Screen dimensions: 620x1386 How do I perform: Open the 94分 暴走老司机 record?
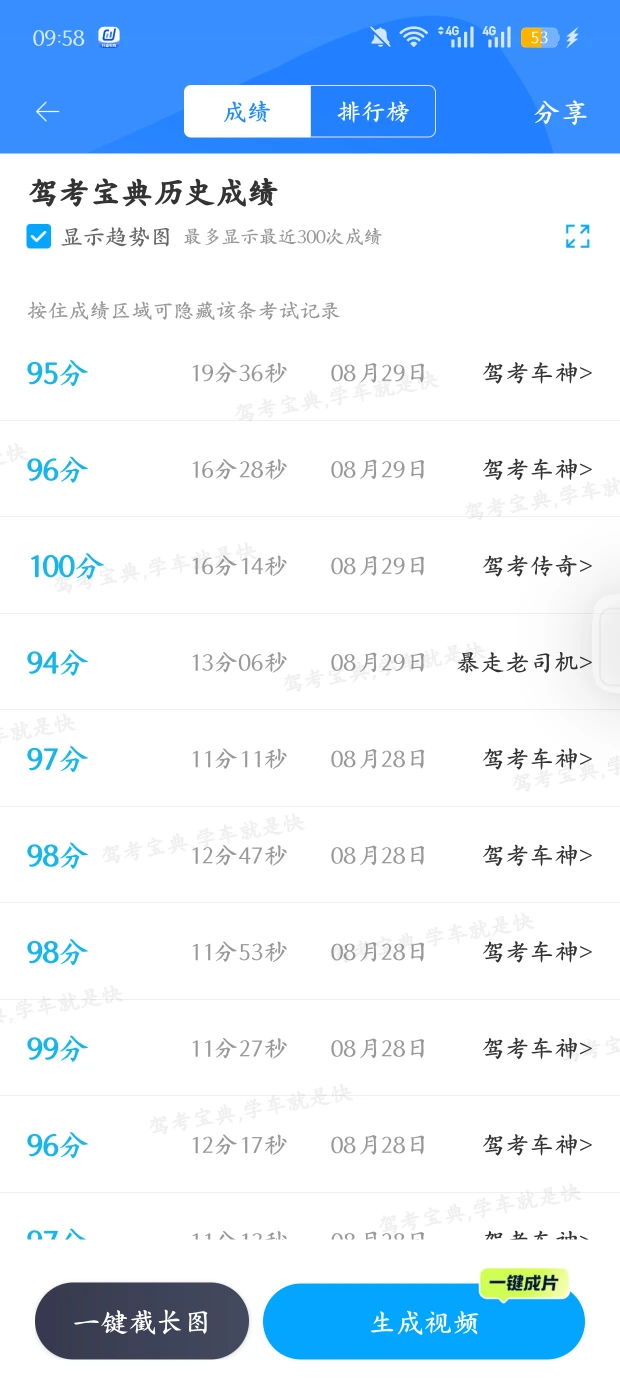pos(310,662)
